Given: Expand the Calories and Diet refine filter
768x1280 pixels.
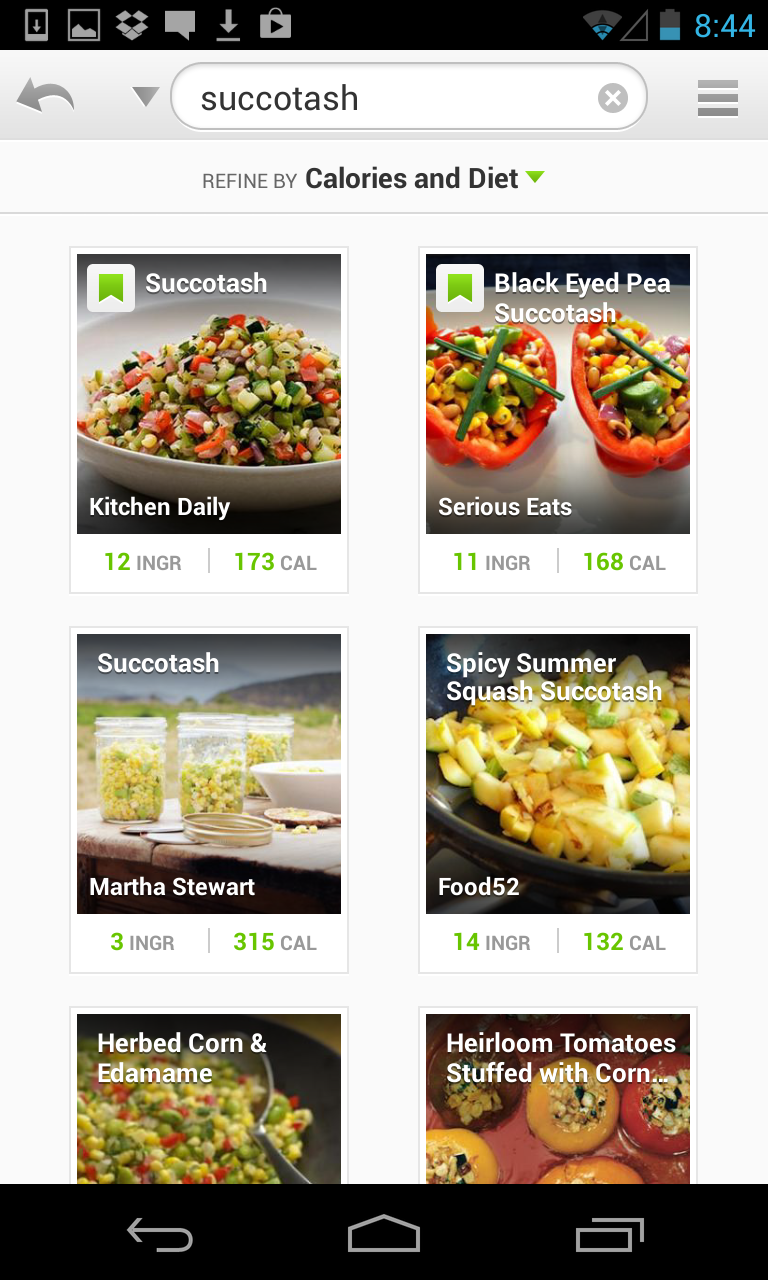Looking at the screenshot, I should (424, 179).
